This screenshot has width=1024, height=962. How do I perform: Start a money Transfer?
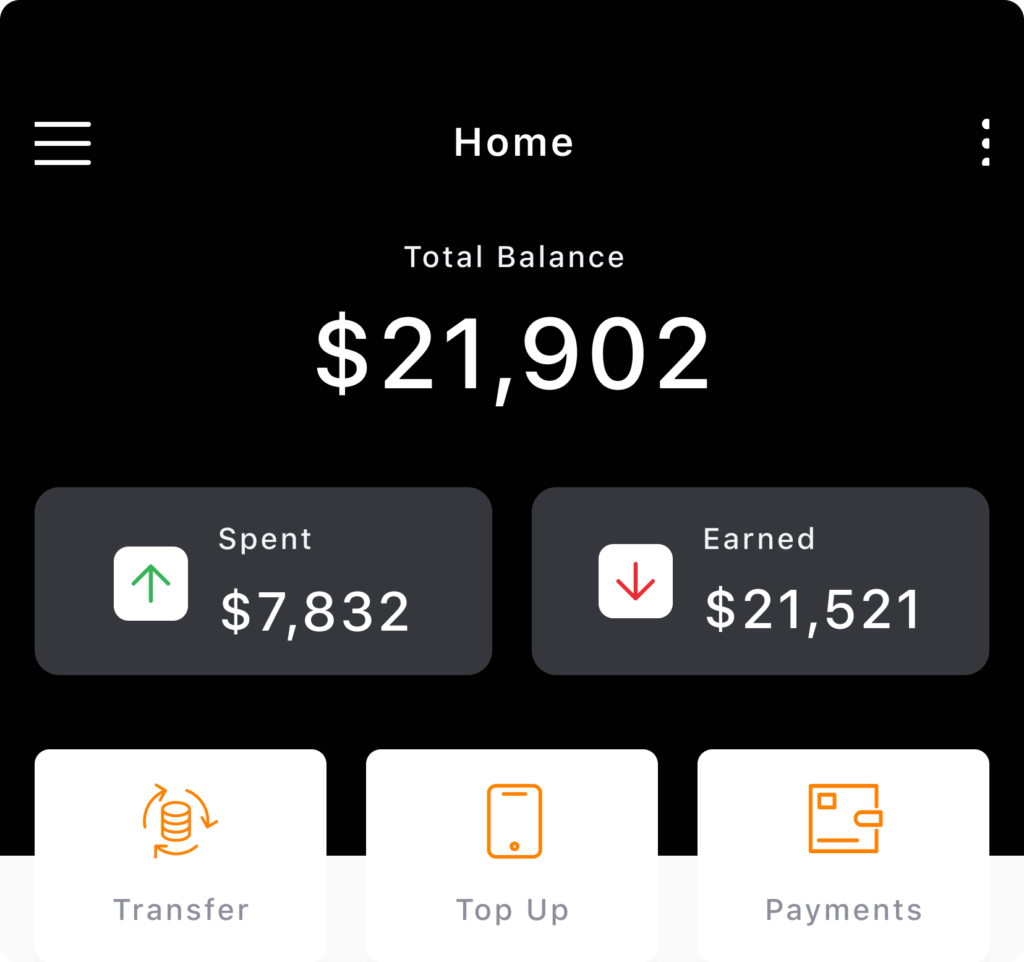click(180, 855)
